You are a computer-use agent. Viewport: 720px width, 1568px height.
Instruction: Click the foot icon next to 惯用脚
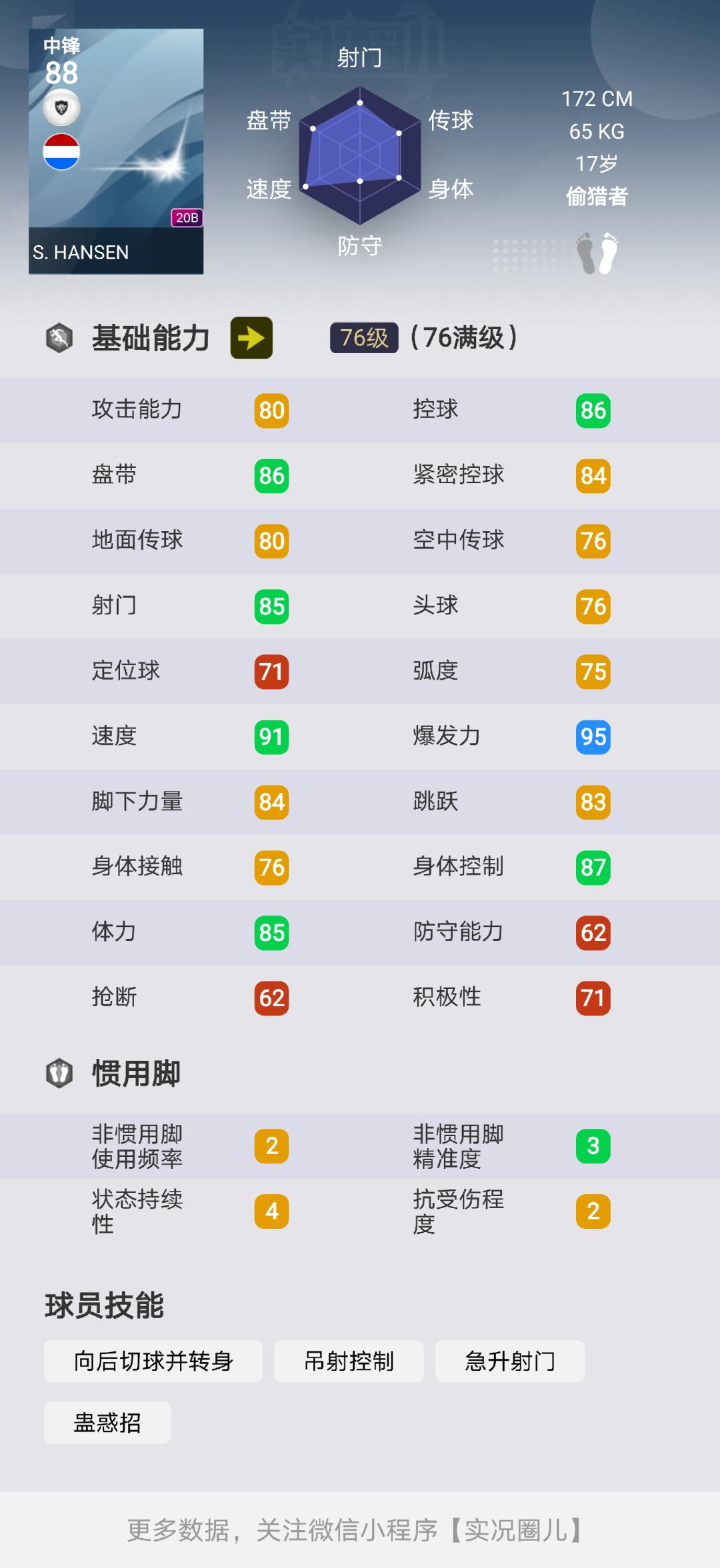tap(59, 1074)
